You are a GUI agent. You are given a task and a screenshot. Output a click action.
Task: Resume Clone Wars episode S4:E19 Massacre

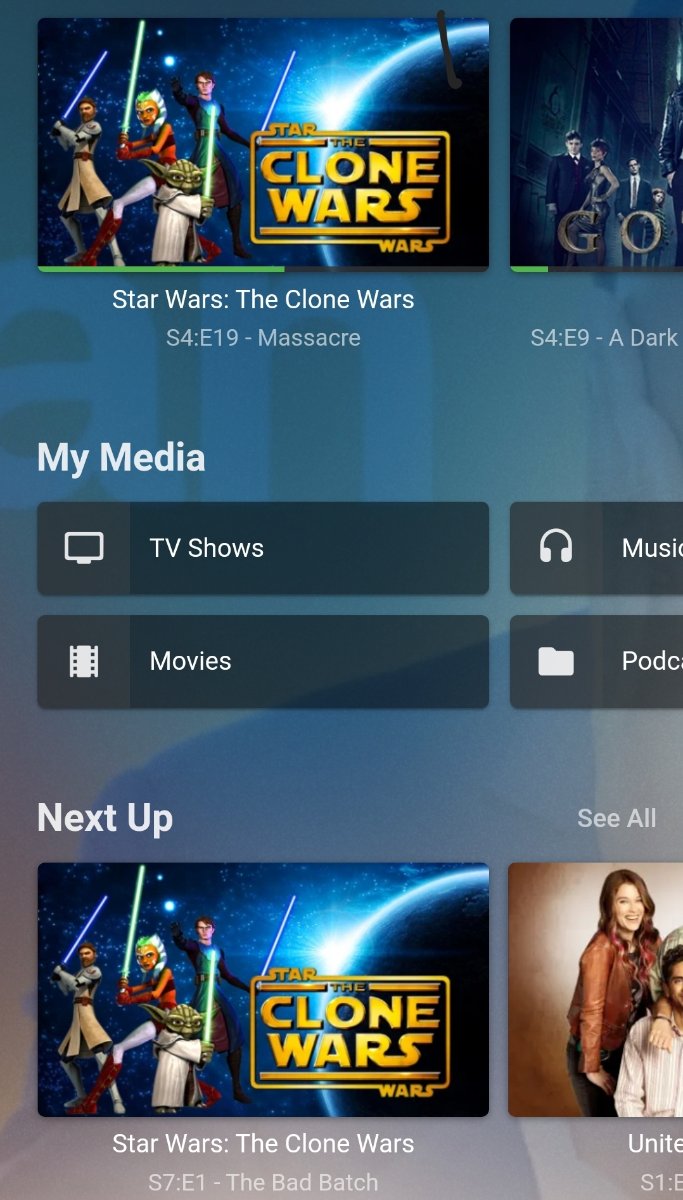click(263, 144)
